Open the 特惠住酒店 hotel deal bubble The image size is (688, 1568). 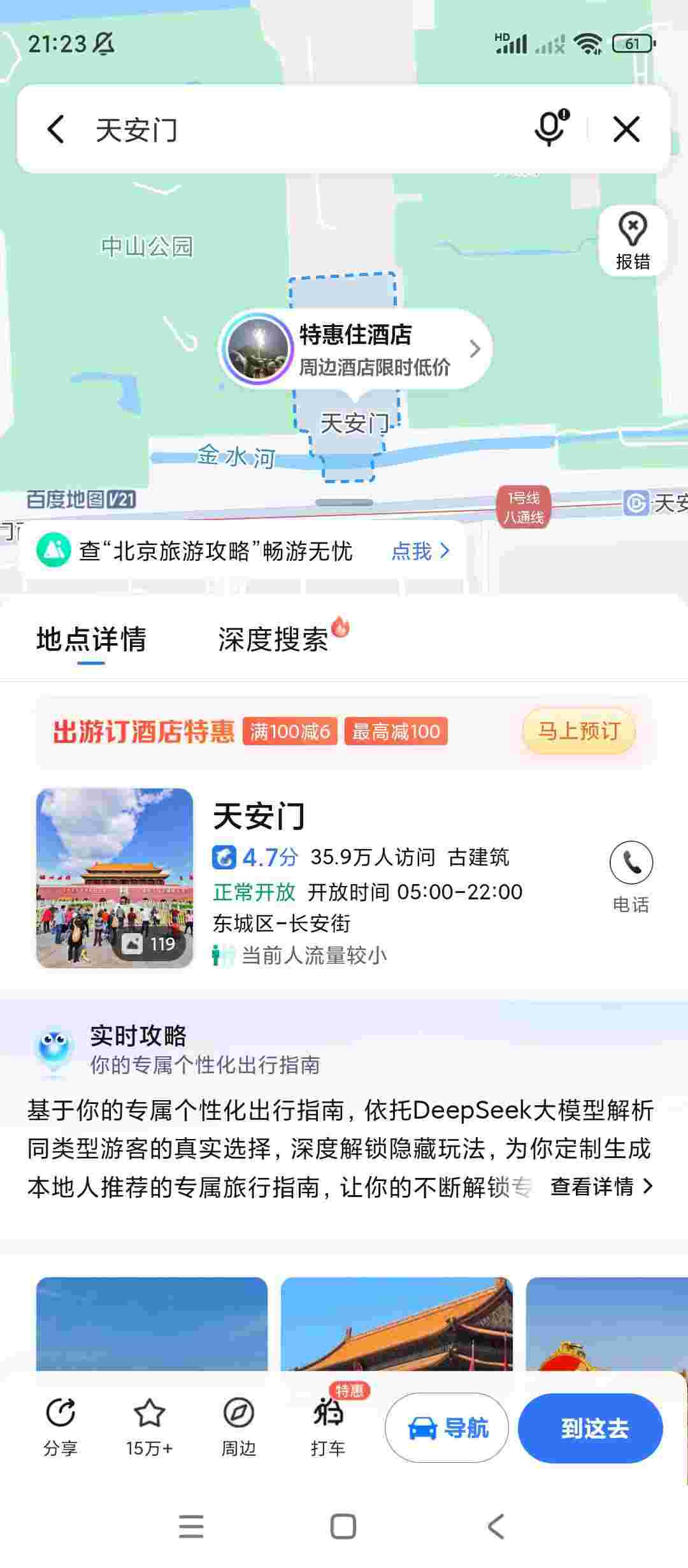(357, 349)
